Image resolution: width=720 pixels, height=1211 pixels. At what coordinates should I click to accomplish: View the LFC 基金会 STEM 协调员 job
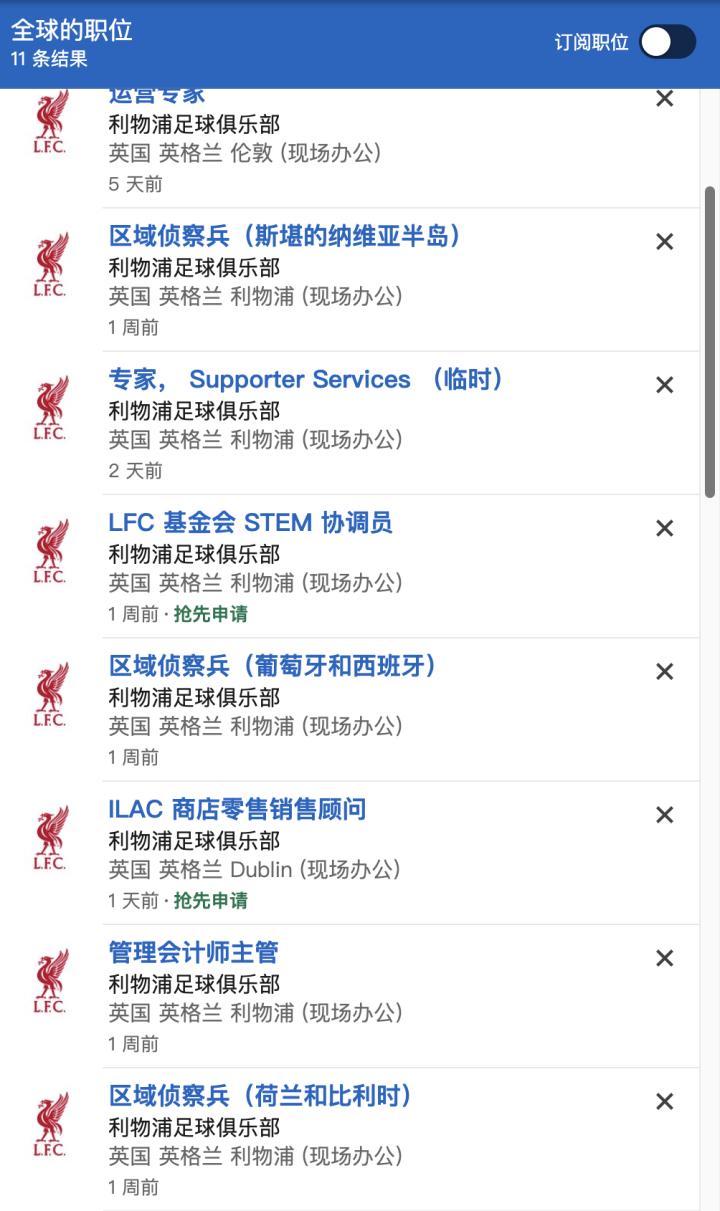(250, 523)
